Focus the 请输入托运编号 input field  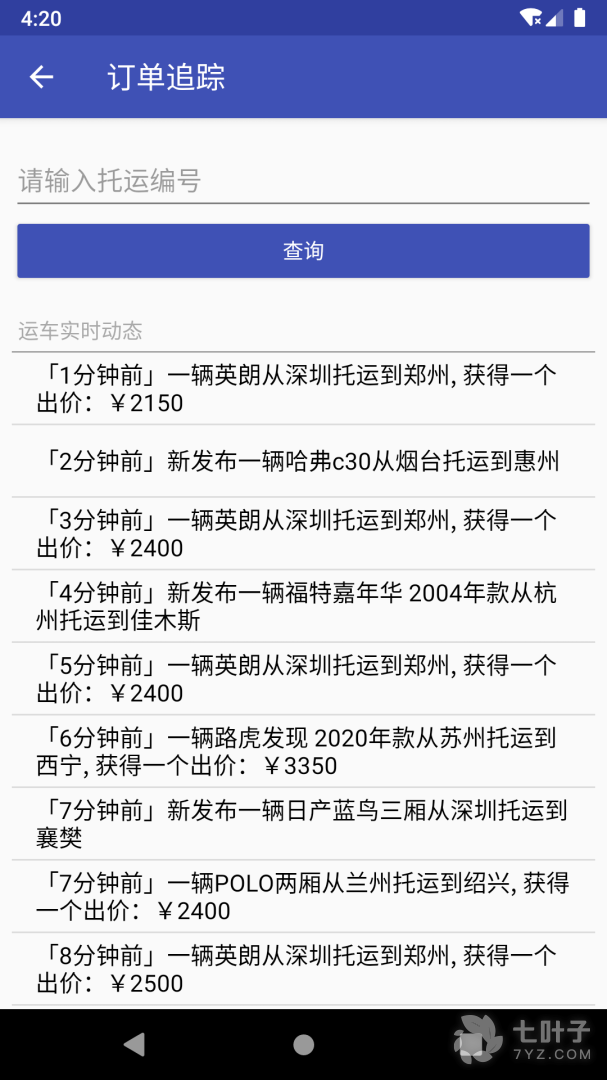click(x=303, y=181)
